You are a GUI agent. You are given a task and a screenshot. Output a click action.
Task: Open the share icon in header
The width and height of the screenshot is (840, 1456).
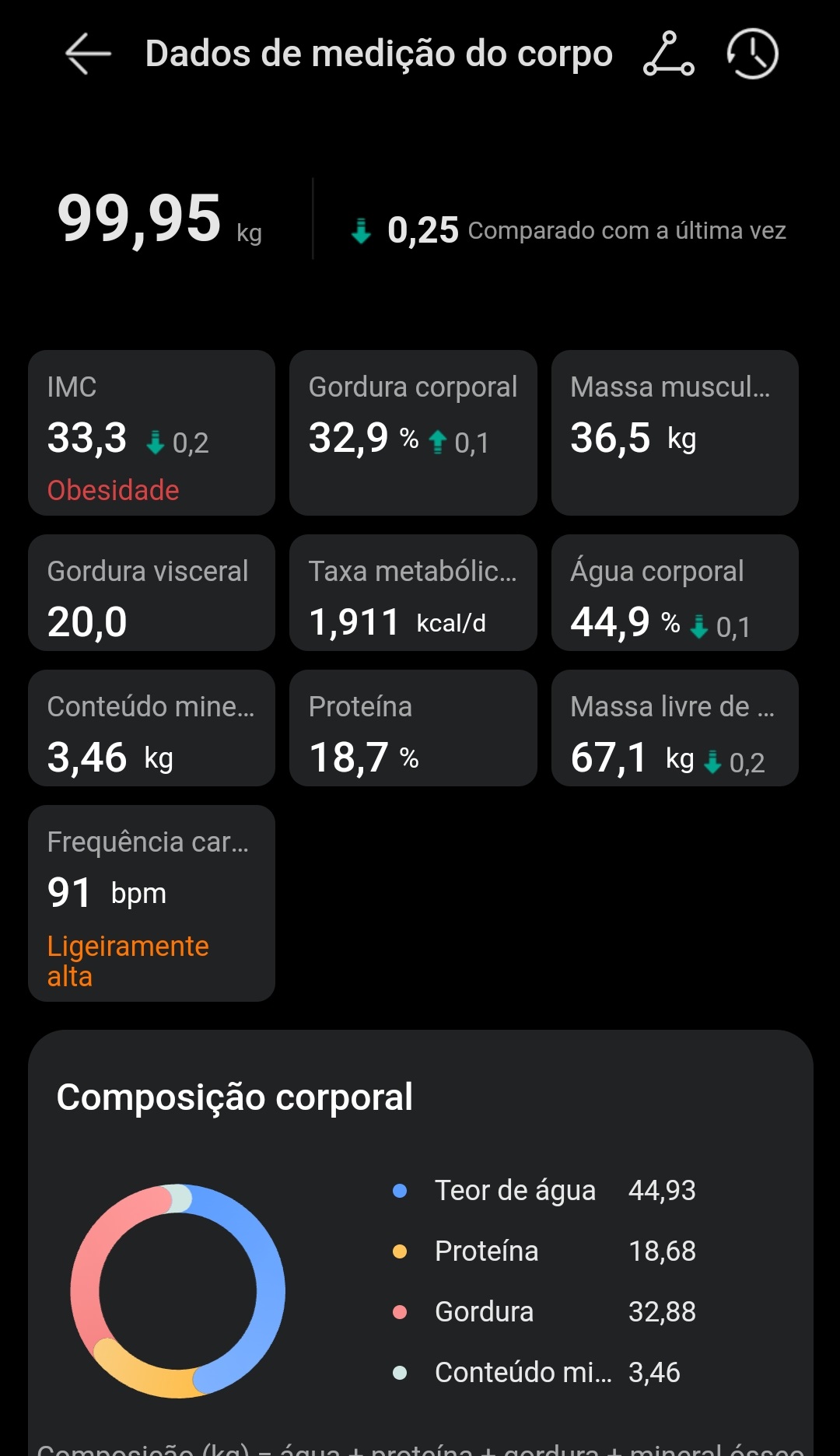pos(669,54)
